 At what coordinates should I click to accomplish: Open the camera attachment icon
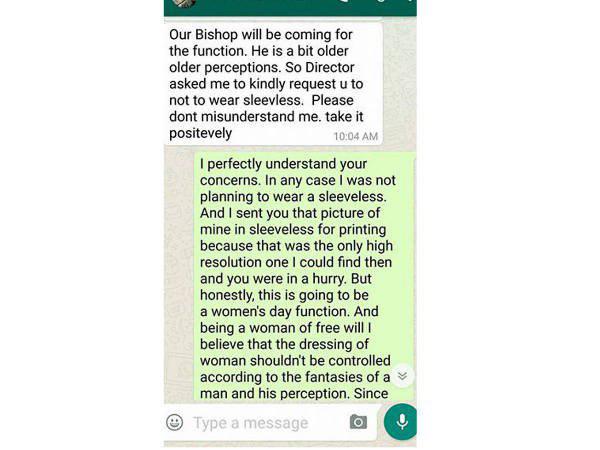coord(358,422)
